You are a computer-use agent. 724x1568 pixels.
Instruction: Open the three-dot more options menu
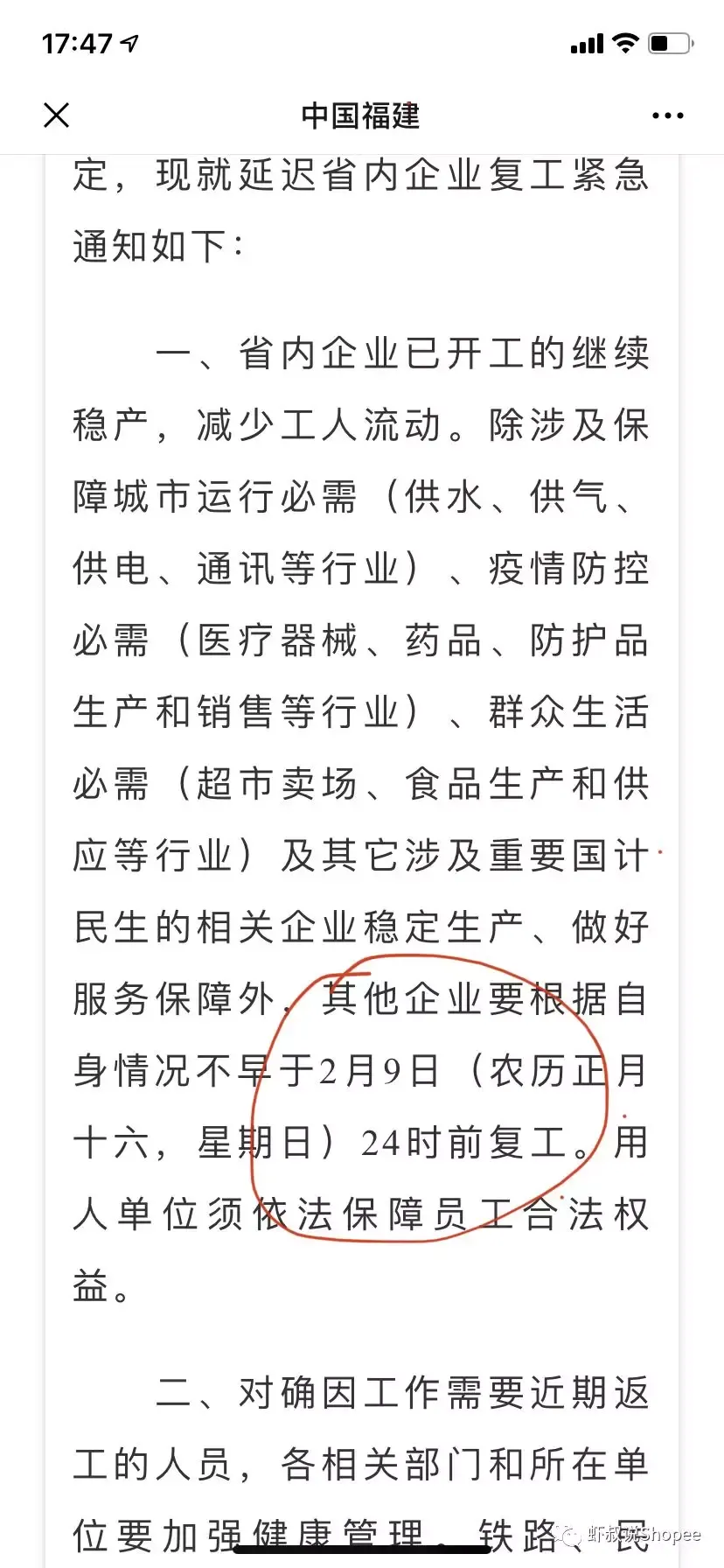pyautogui.click(x=667, y=115)
